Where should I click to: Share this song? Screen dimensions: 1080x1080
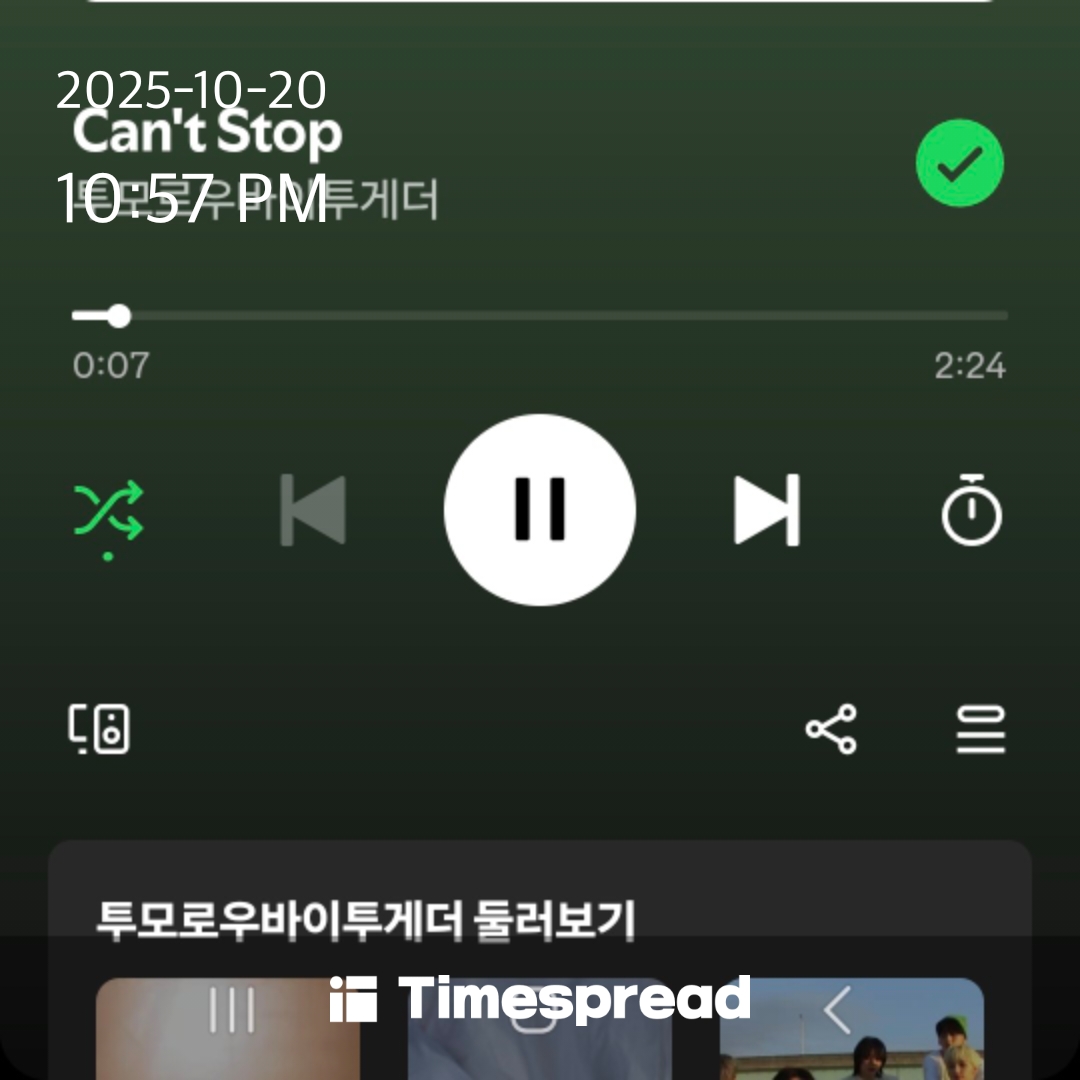[831, 729]
